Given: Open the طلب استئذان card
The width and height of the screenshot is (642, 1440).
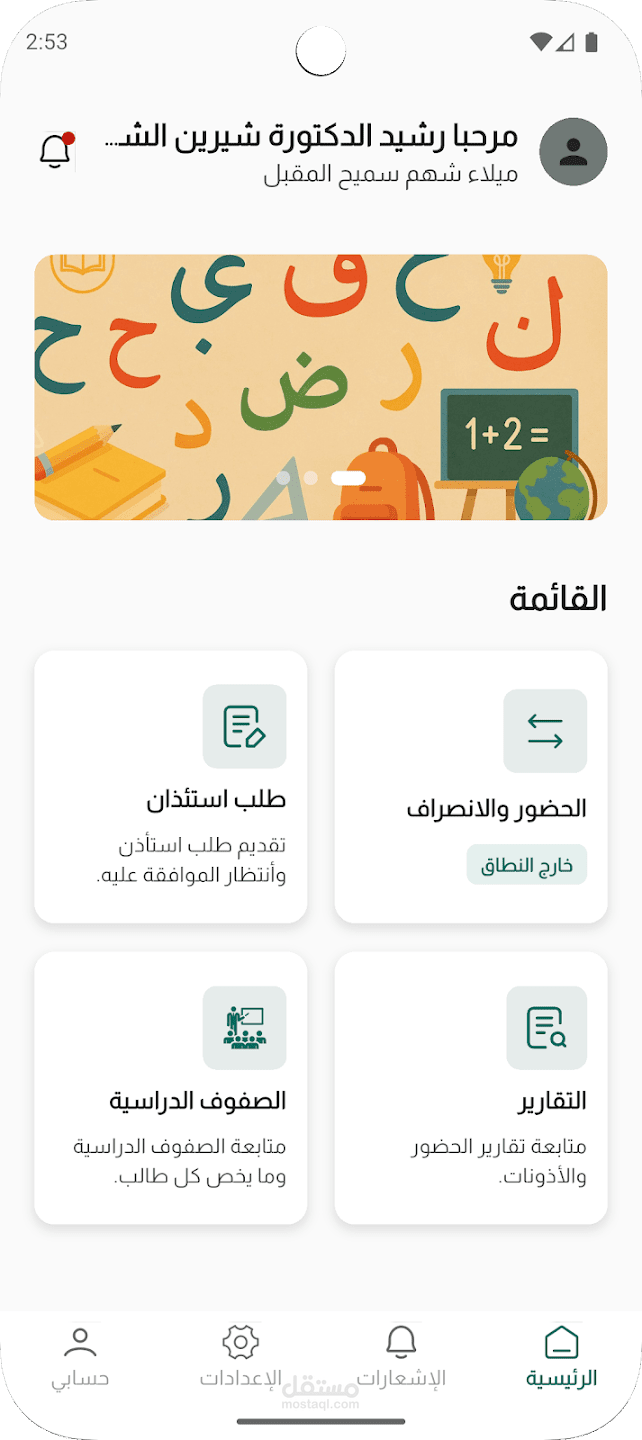Looking at the screenshot, I should [171, 787].
